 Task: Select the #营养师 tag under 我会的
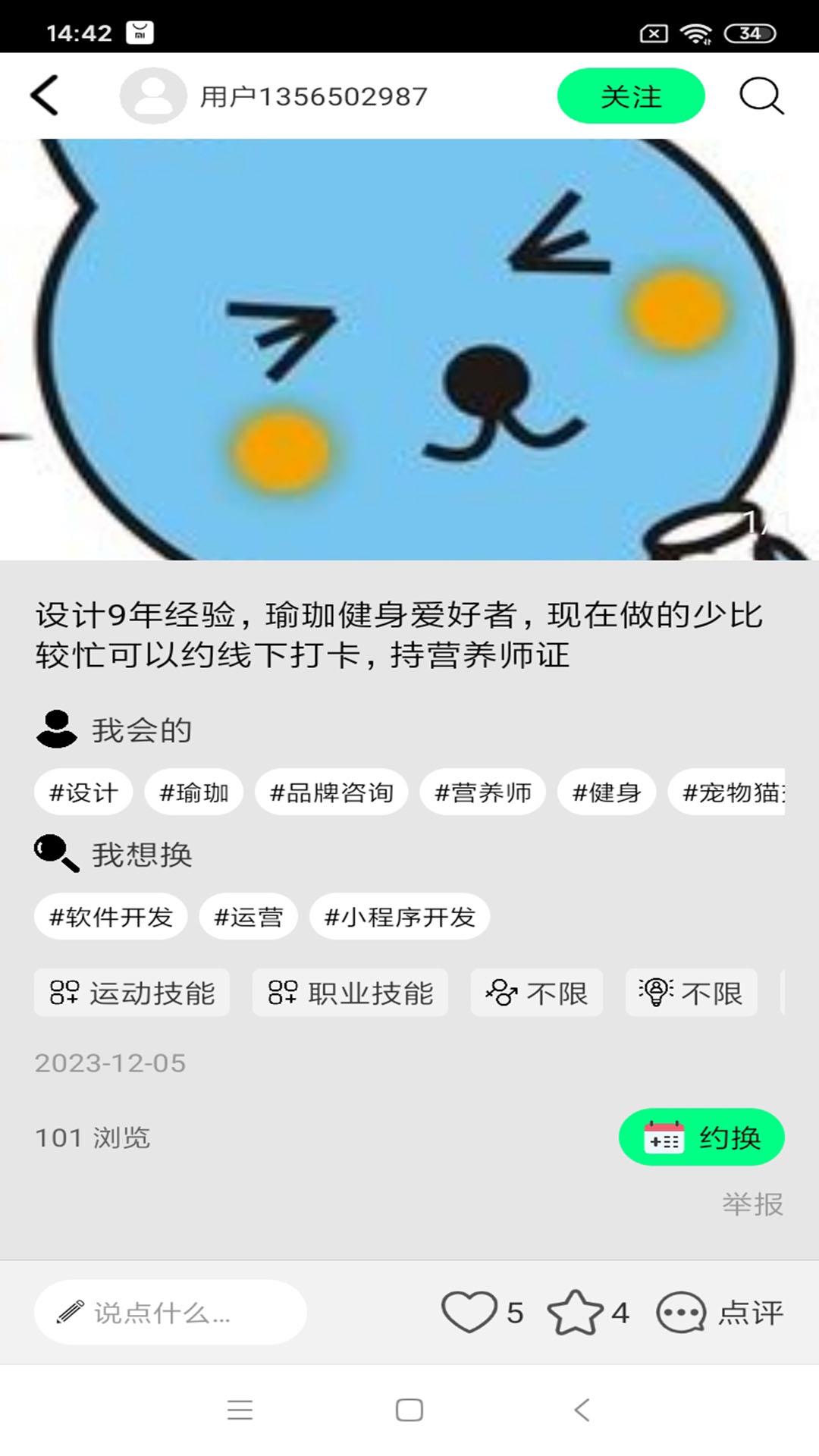[483, 792]
